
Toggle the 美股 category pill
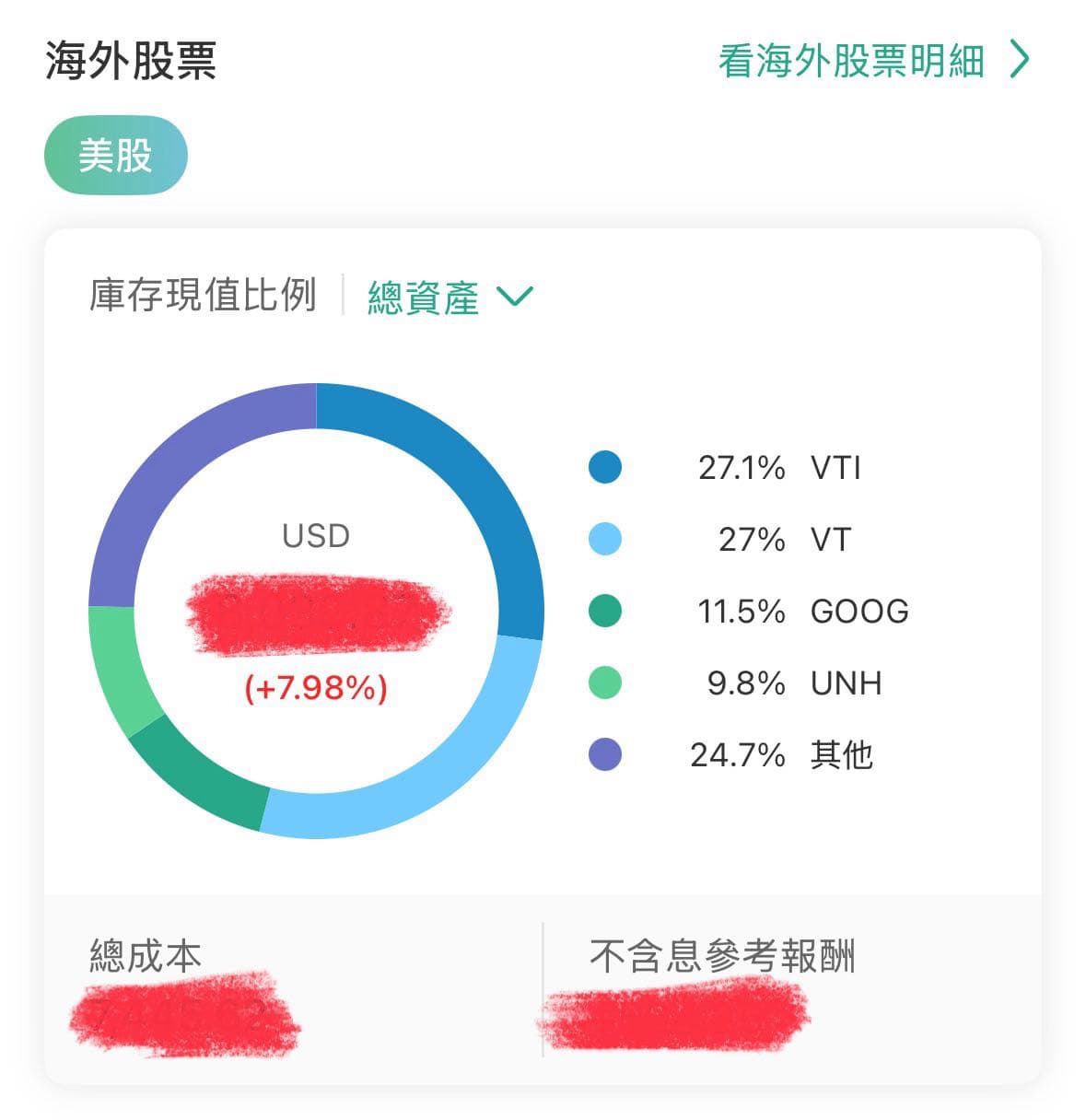coord(115,155)
